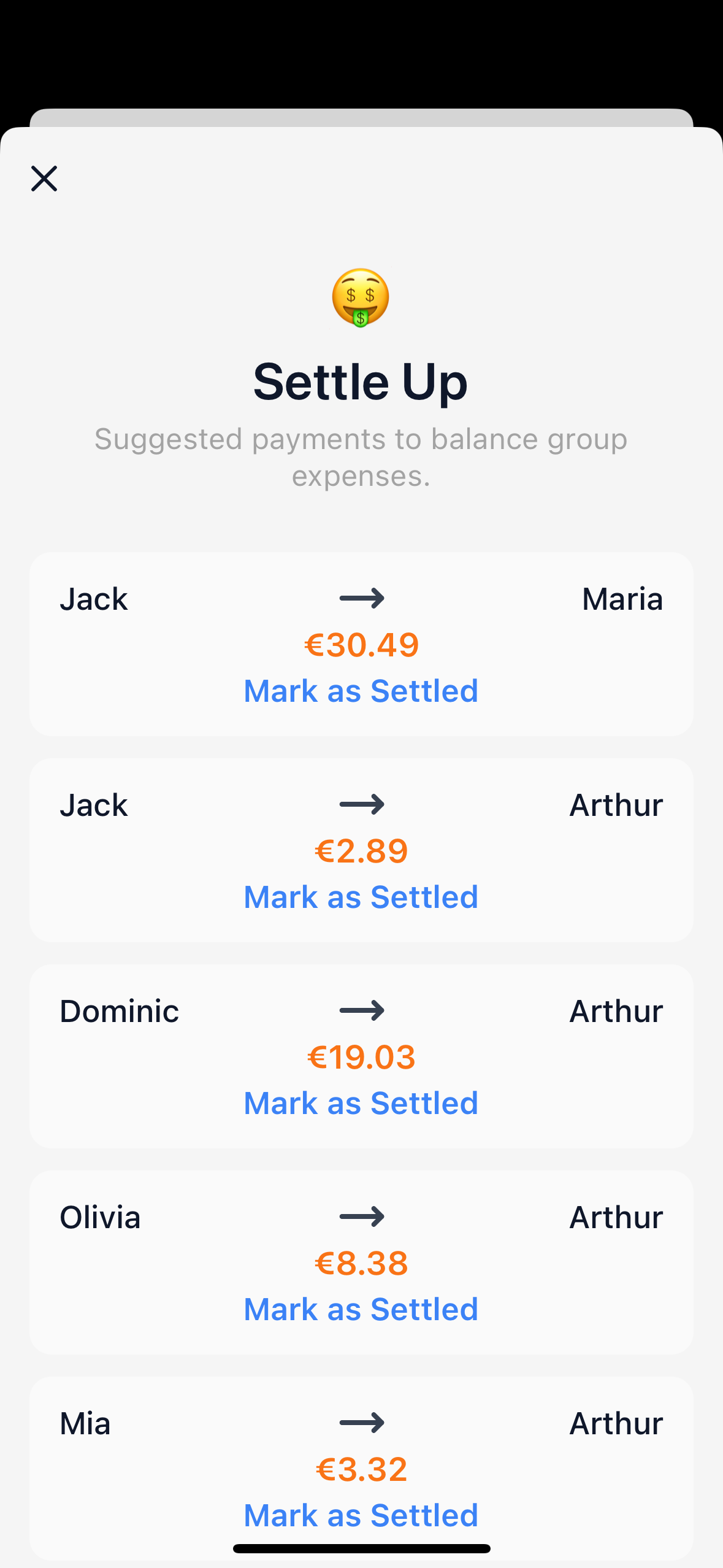723x1568 pixels.
Task: Click the Settle Up title
Action: pyautogui.click(x=361, y=381)
